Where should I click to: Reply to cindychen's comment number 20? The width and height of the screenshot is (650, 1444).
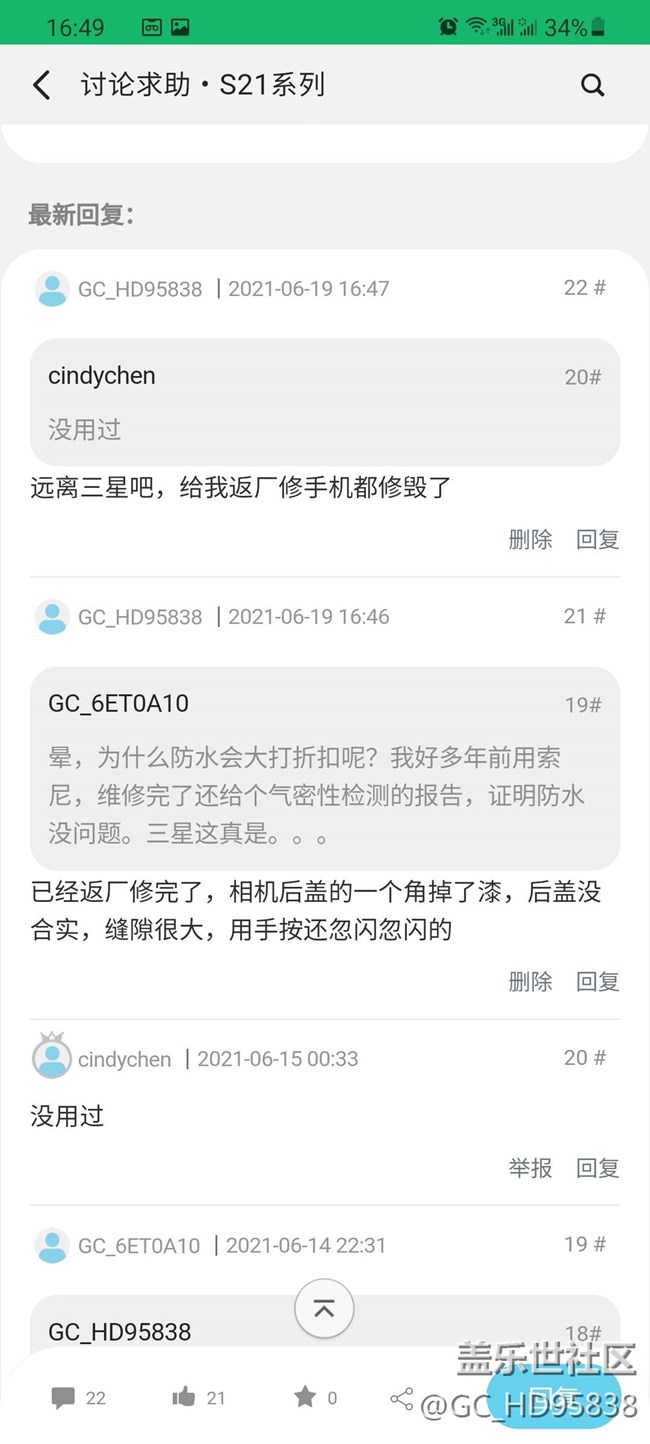tap(598, 1167)
